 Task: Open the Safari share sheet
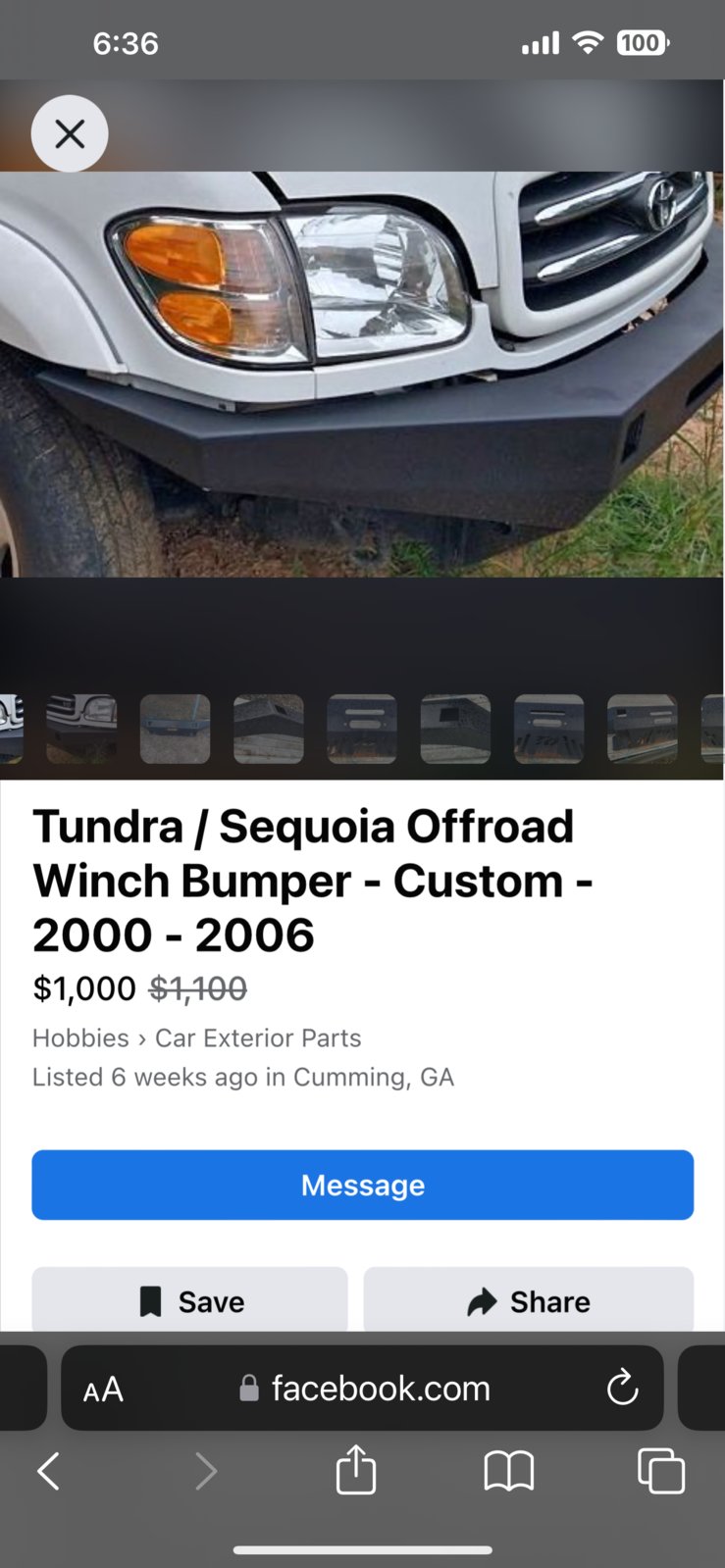[x=355, y=1470]
